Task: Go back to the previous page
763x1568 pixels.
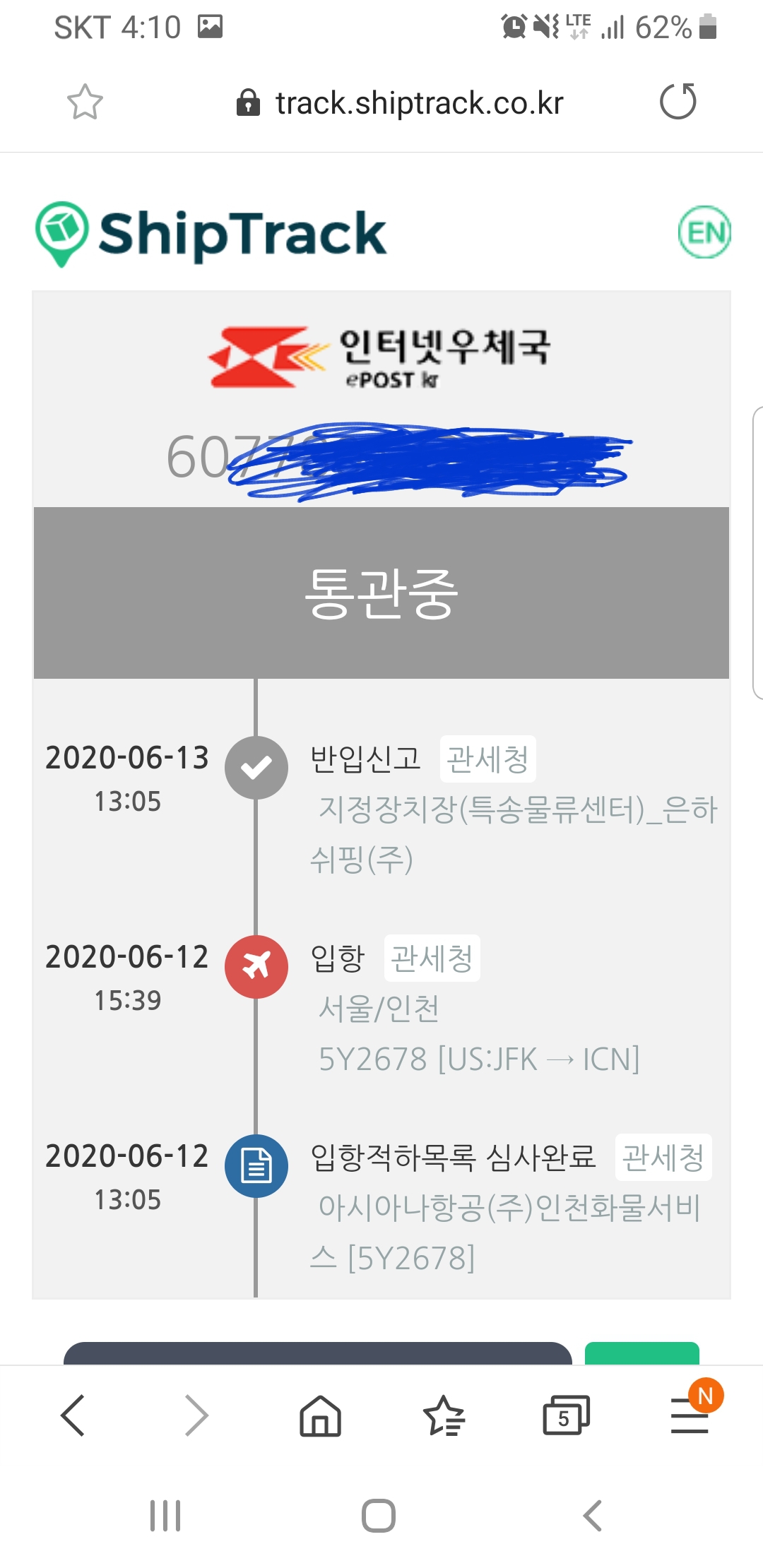Action: 73,1415
